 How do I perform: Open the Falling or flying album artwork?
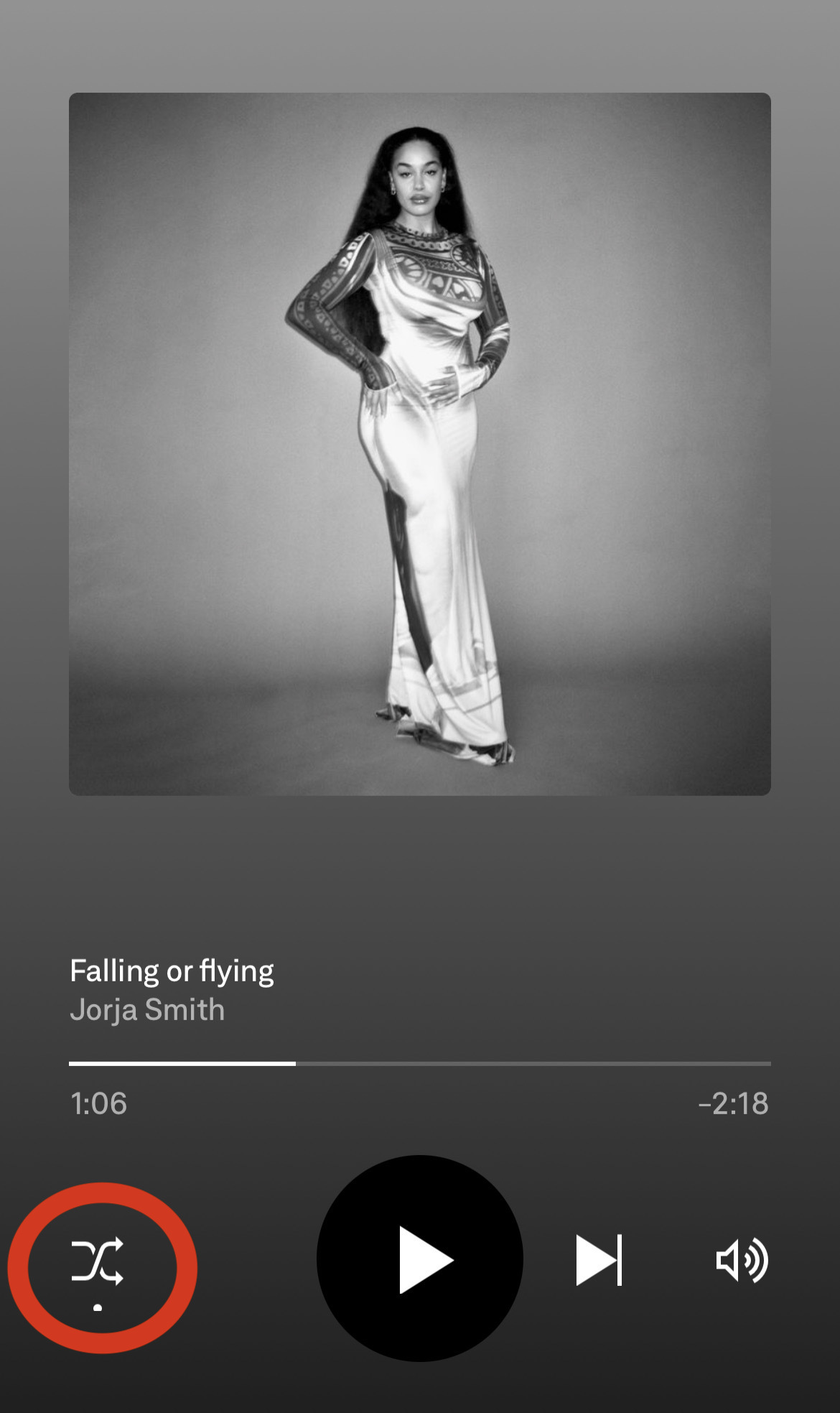(x=420, y=444)
